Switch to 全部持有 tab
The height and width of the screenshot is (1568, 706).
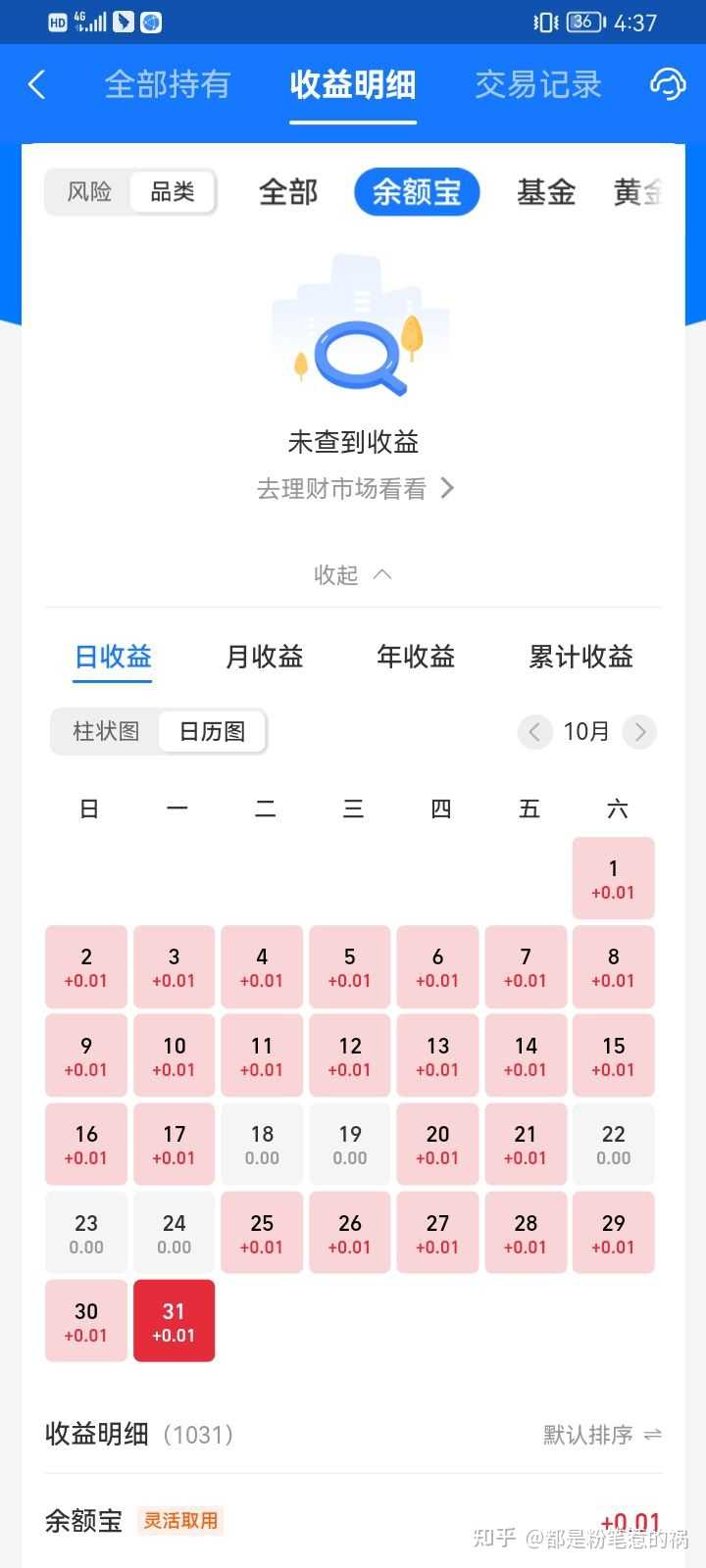tap(168, 85)
